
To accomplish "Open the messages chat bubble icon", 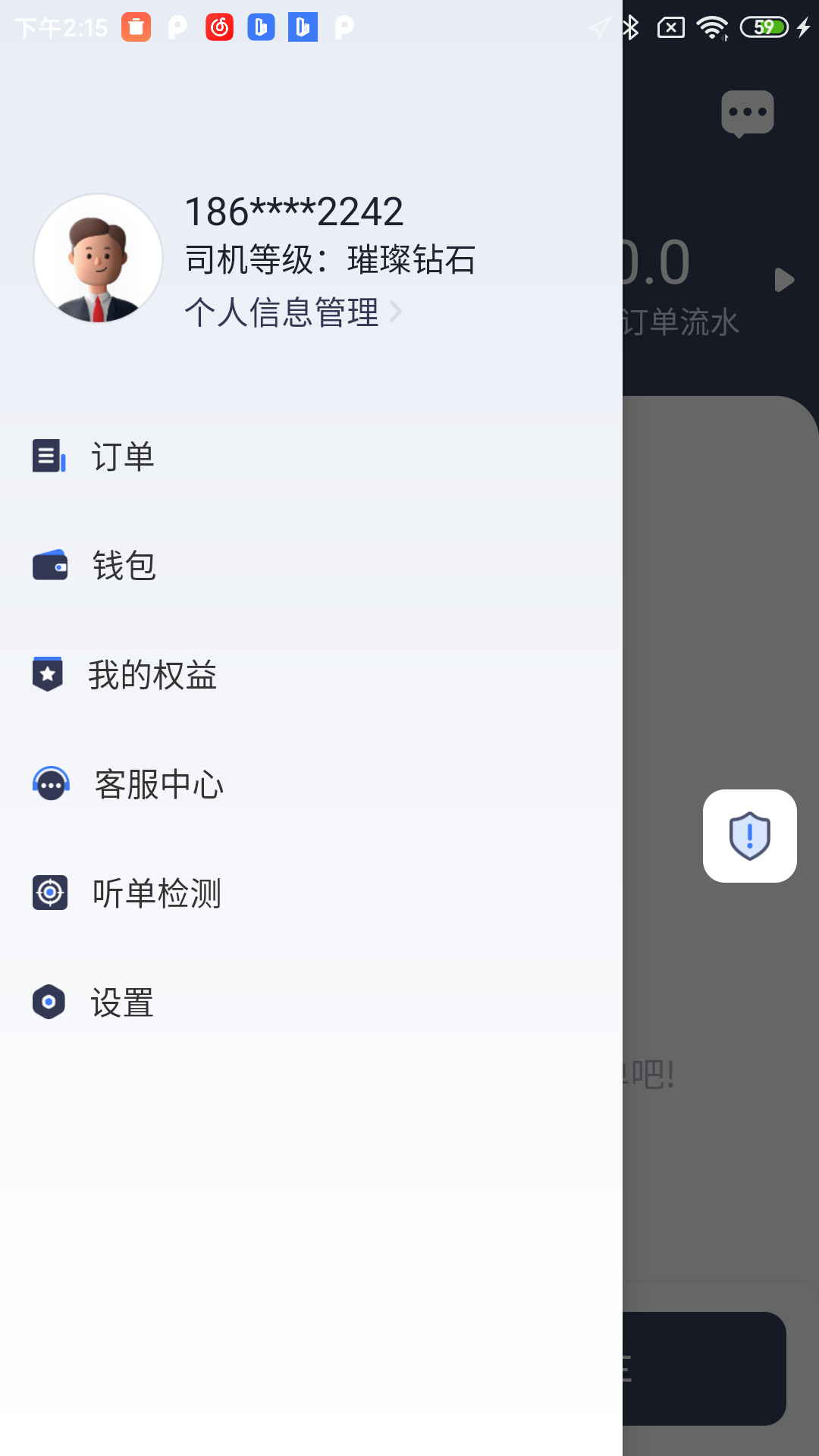I will [747, 114].
